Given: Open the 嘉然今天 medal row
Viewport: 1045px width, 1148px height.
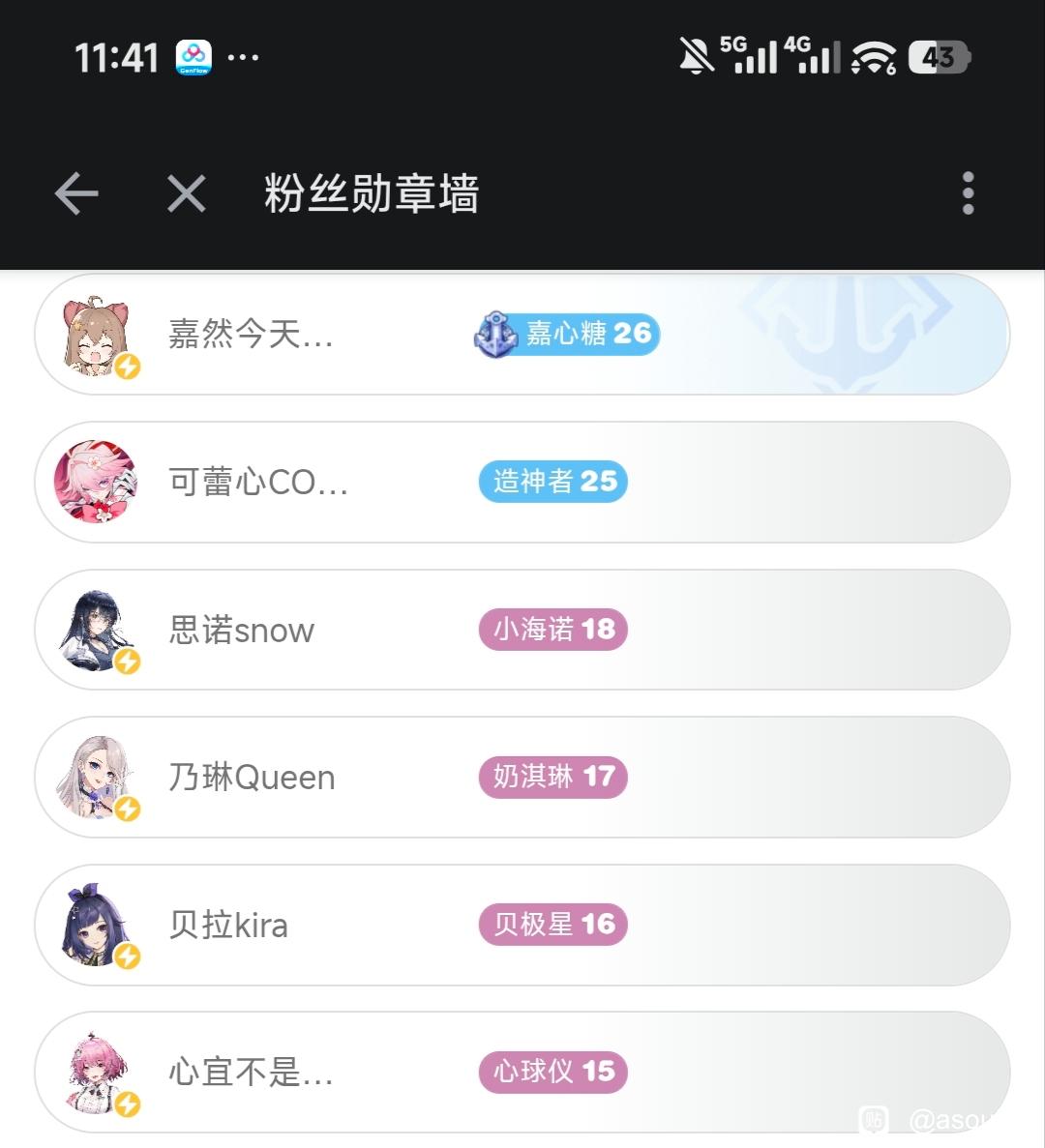Looking at the screenshot, I should click(522, 335).
